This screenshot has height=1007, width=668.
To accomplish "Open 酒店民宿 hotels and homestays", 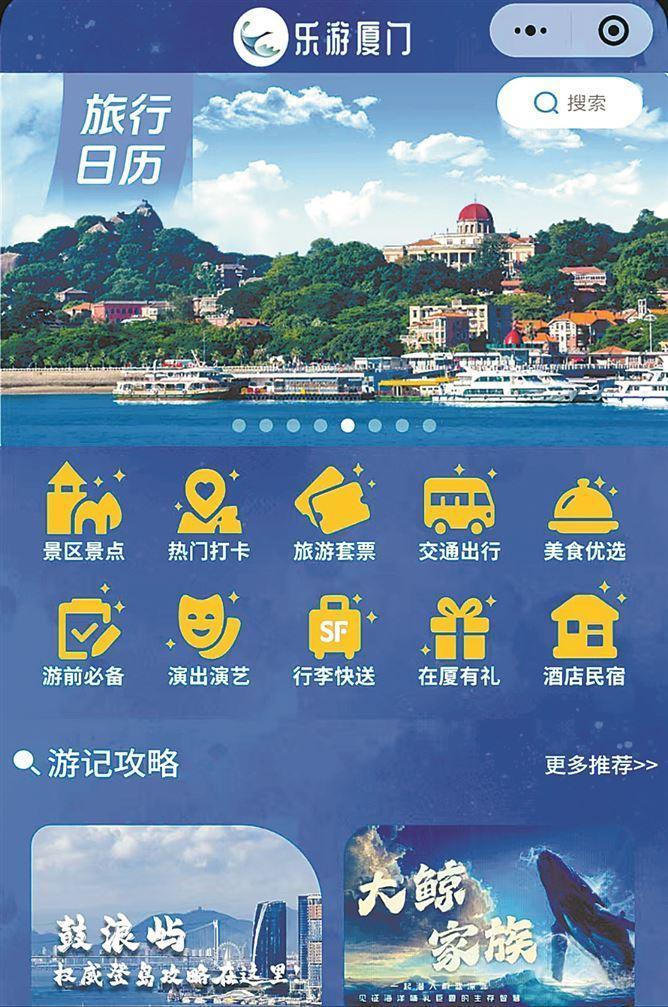I will coord(584,640).
